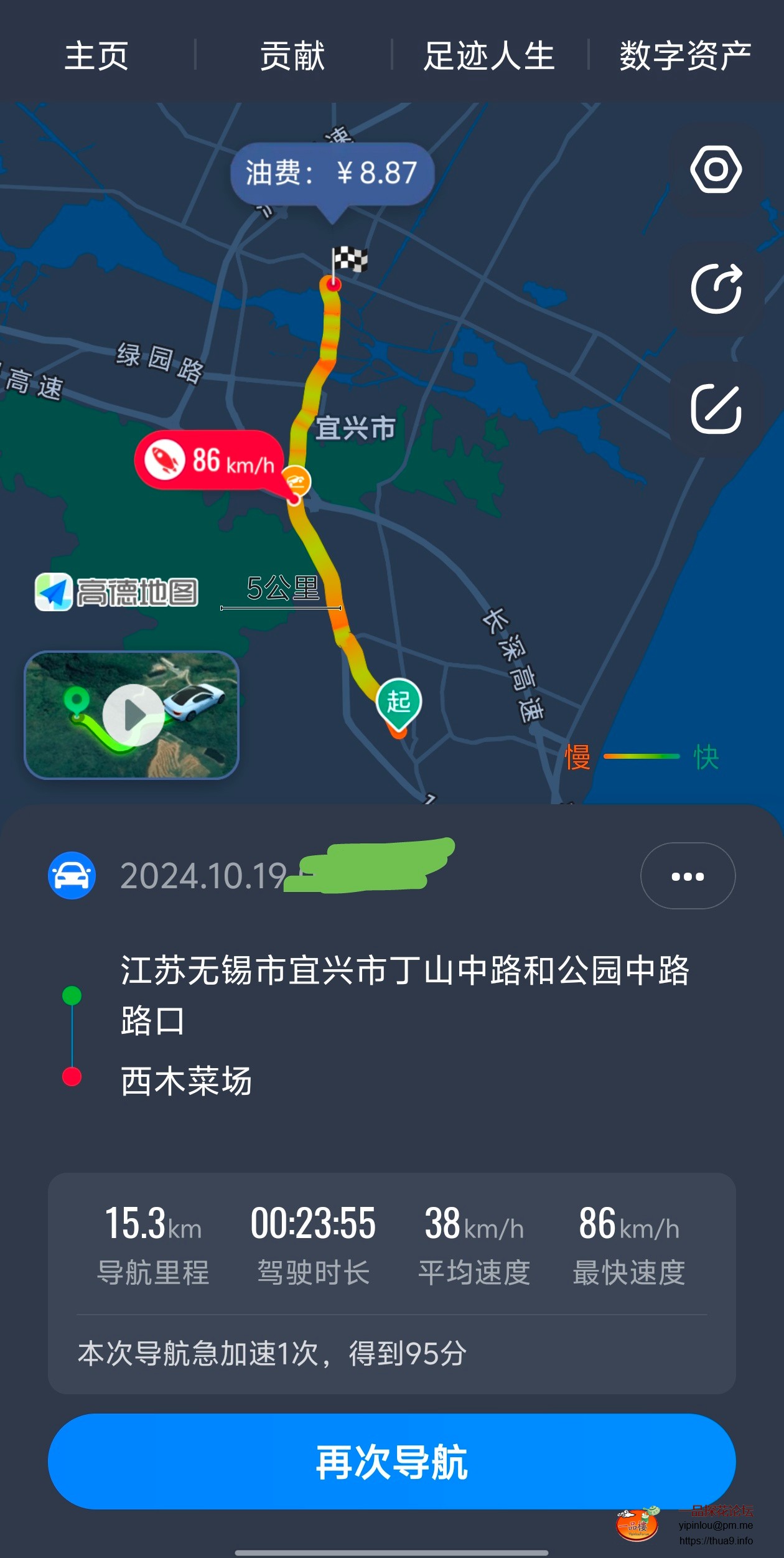Viewport: 784px width, 1558px height.
Task: Open the map settings hexagon icon
Action: pos(717,168)
